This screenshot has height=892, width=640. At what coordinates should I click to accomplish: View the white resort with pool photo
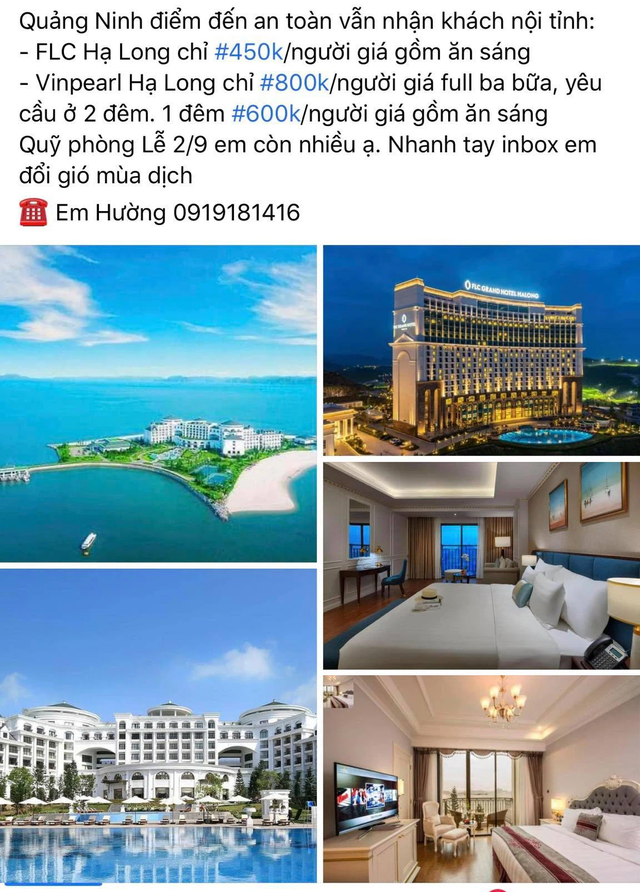(158, 726)
